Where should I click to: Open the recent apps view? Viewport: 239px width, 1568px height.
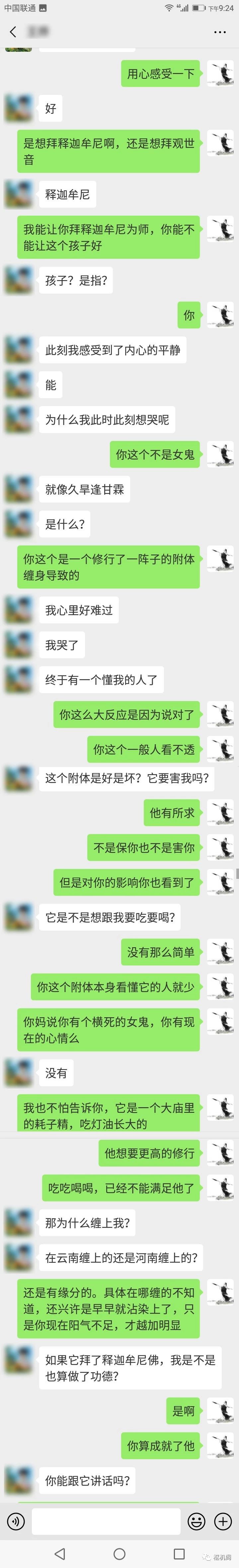click(179, 1553)
